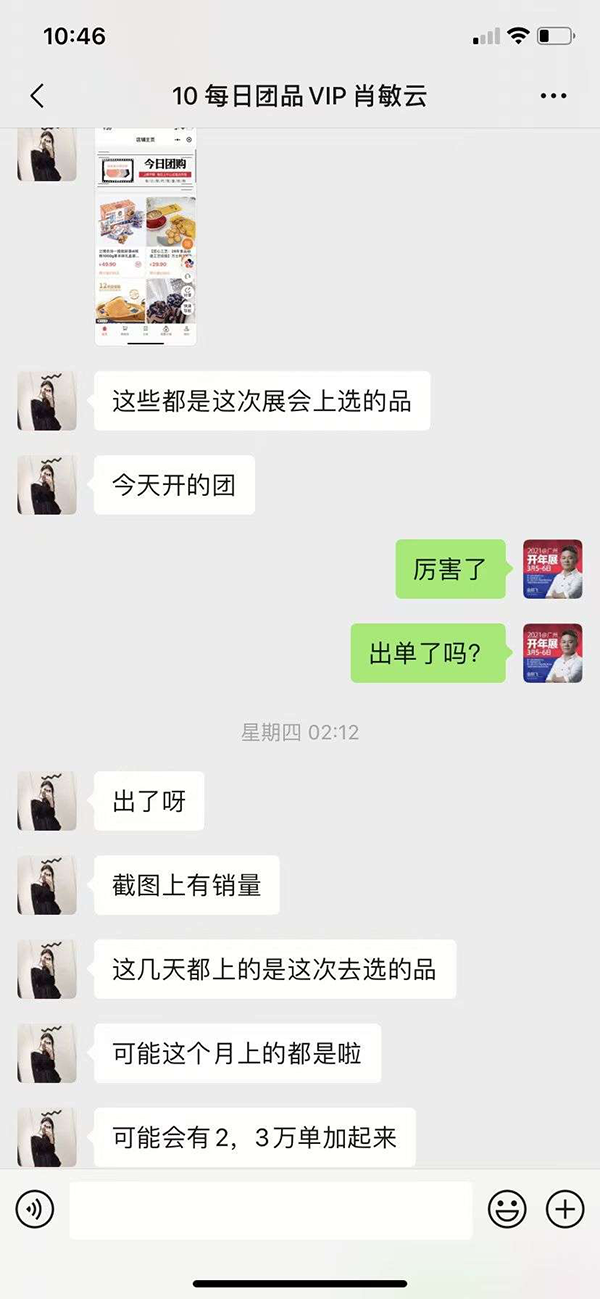Open the chat options menu

(x=553, y=96)
